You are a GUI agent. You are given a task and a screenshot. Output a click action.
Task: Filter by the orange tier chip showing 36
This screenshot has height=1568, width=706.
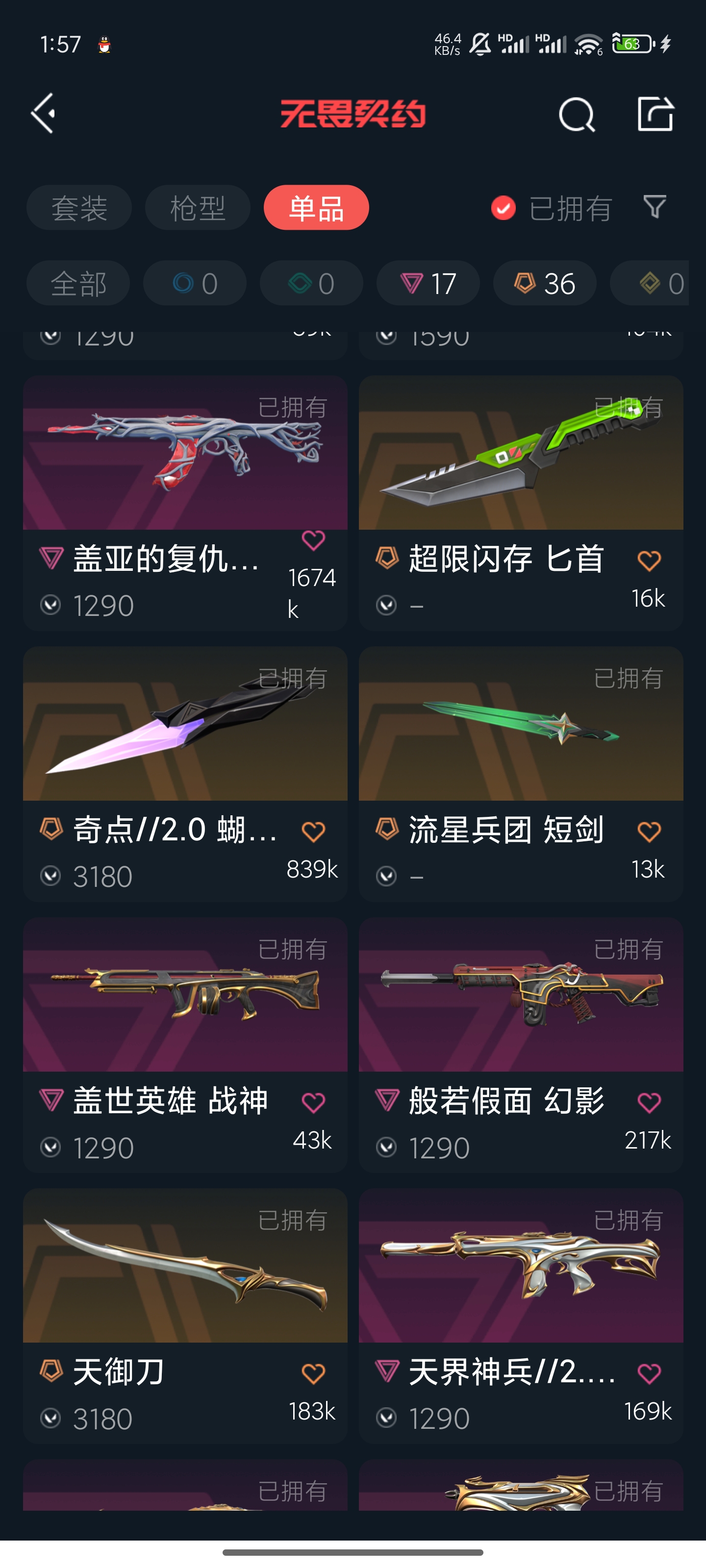coord(544,284)
